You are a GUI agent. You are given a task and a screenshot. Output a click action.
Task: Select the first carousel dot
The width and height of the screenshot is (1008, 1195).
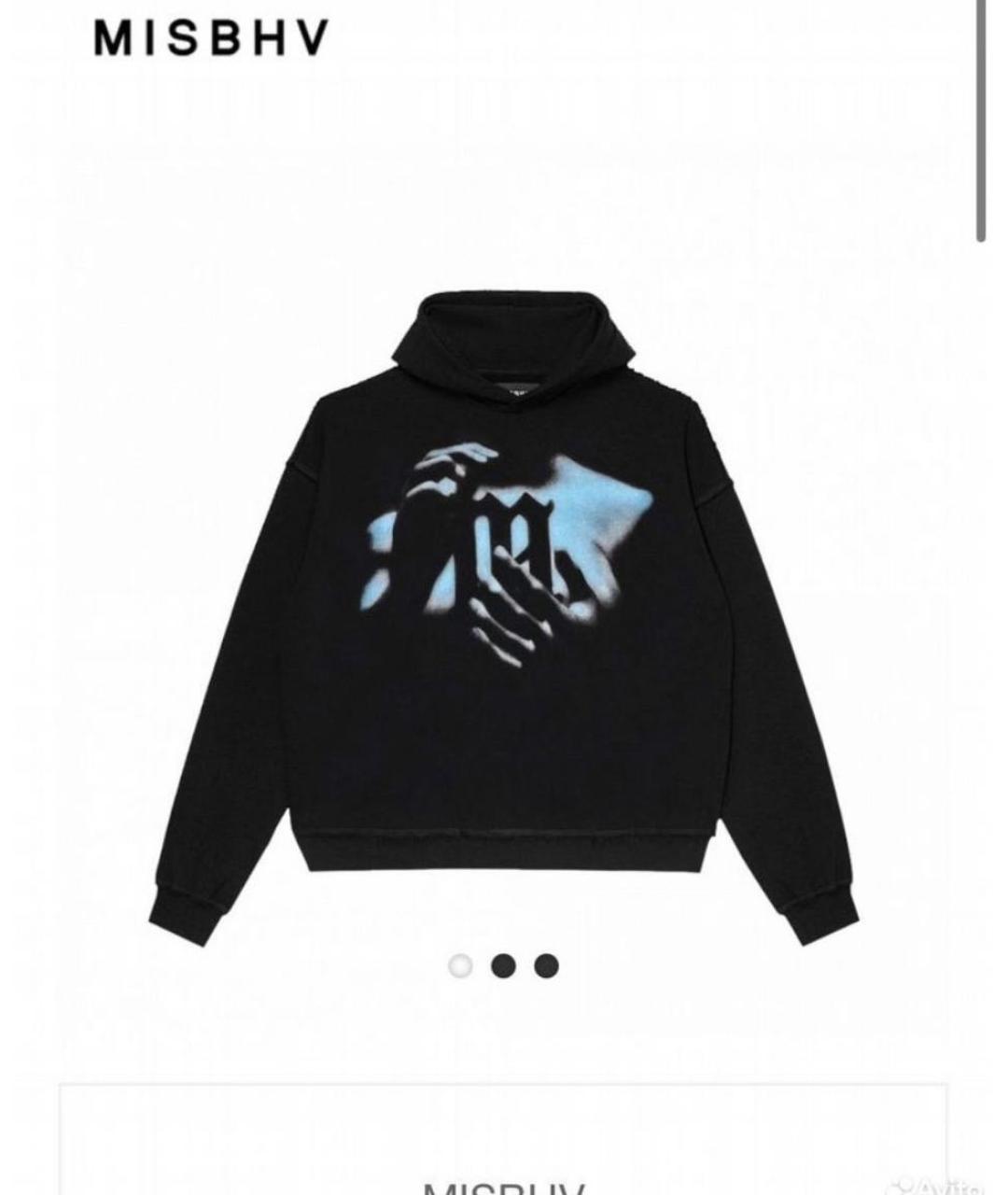pos(460,965)
